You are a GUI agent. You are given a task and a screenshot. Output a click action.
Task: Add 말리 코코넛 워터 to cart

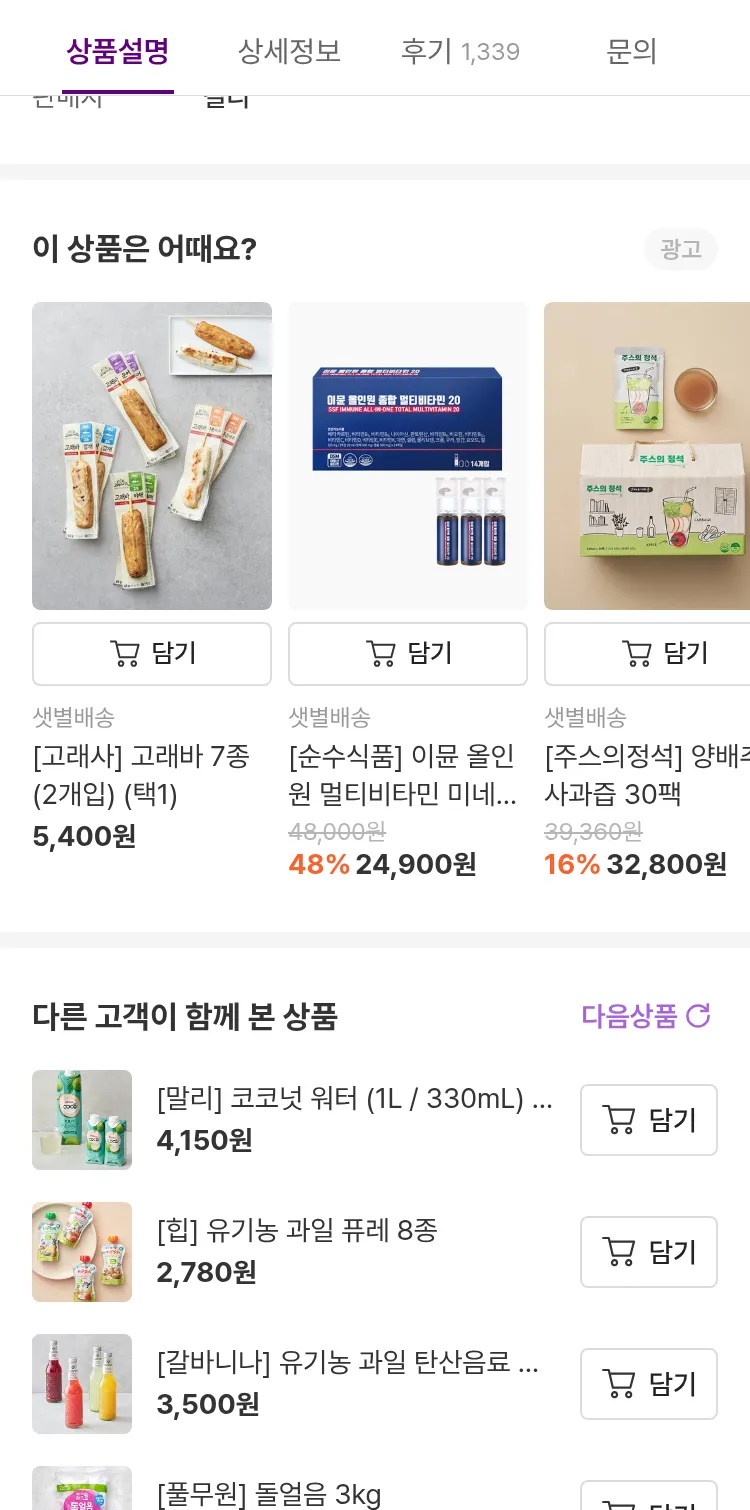pos(649,1120)
